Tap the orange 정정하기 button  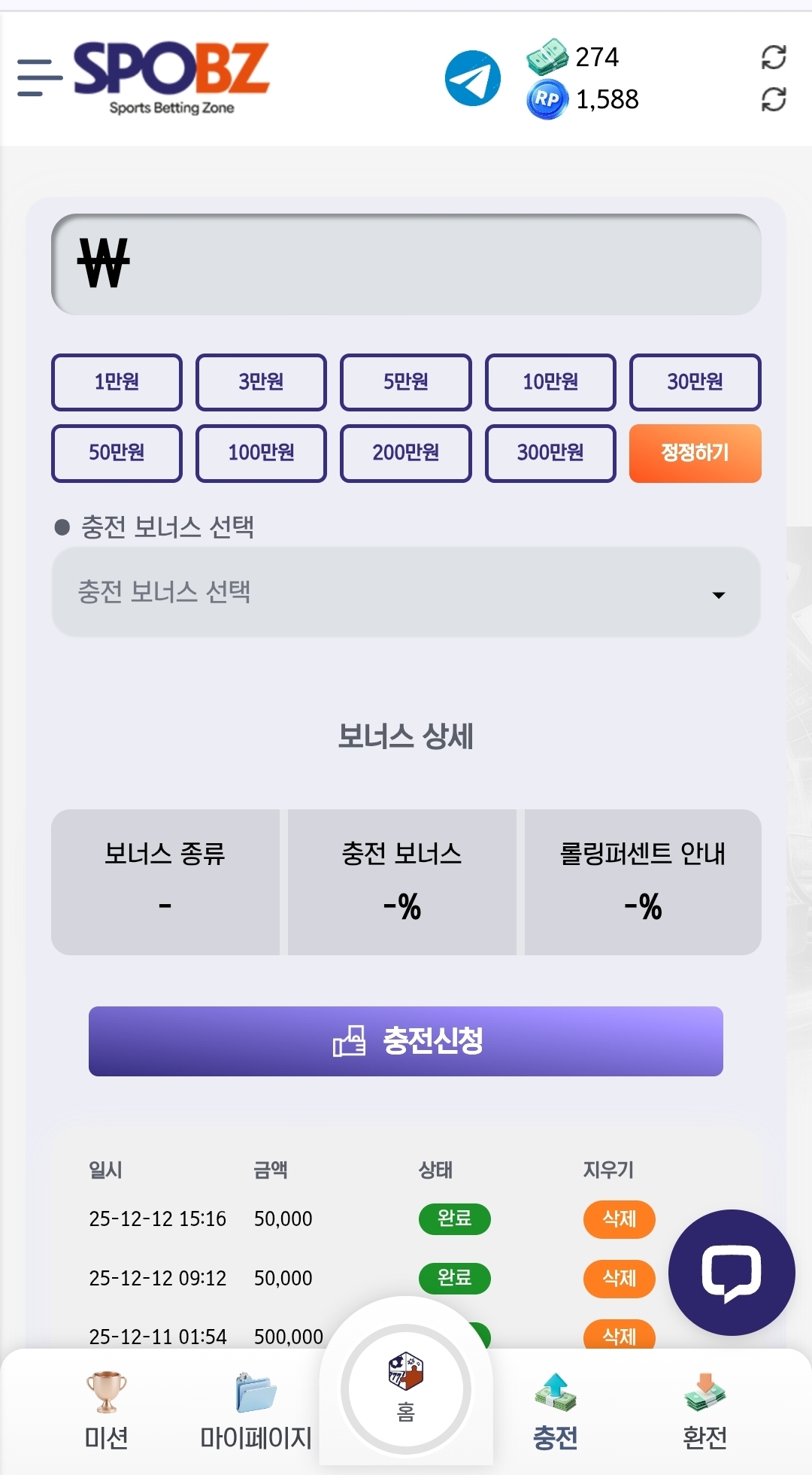695,453
